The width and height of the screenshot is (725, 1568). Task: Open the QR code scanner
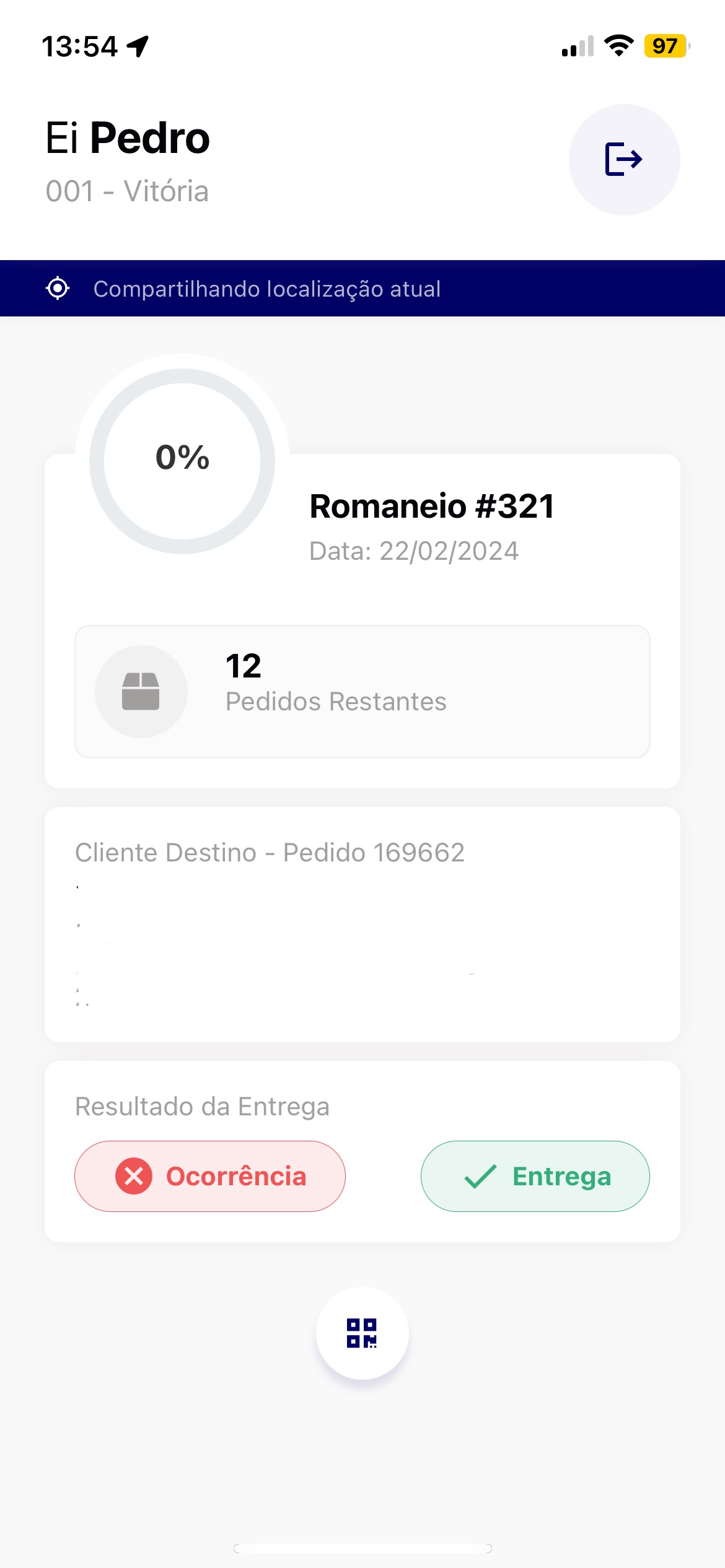coord(362,1333)
